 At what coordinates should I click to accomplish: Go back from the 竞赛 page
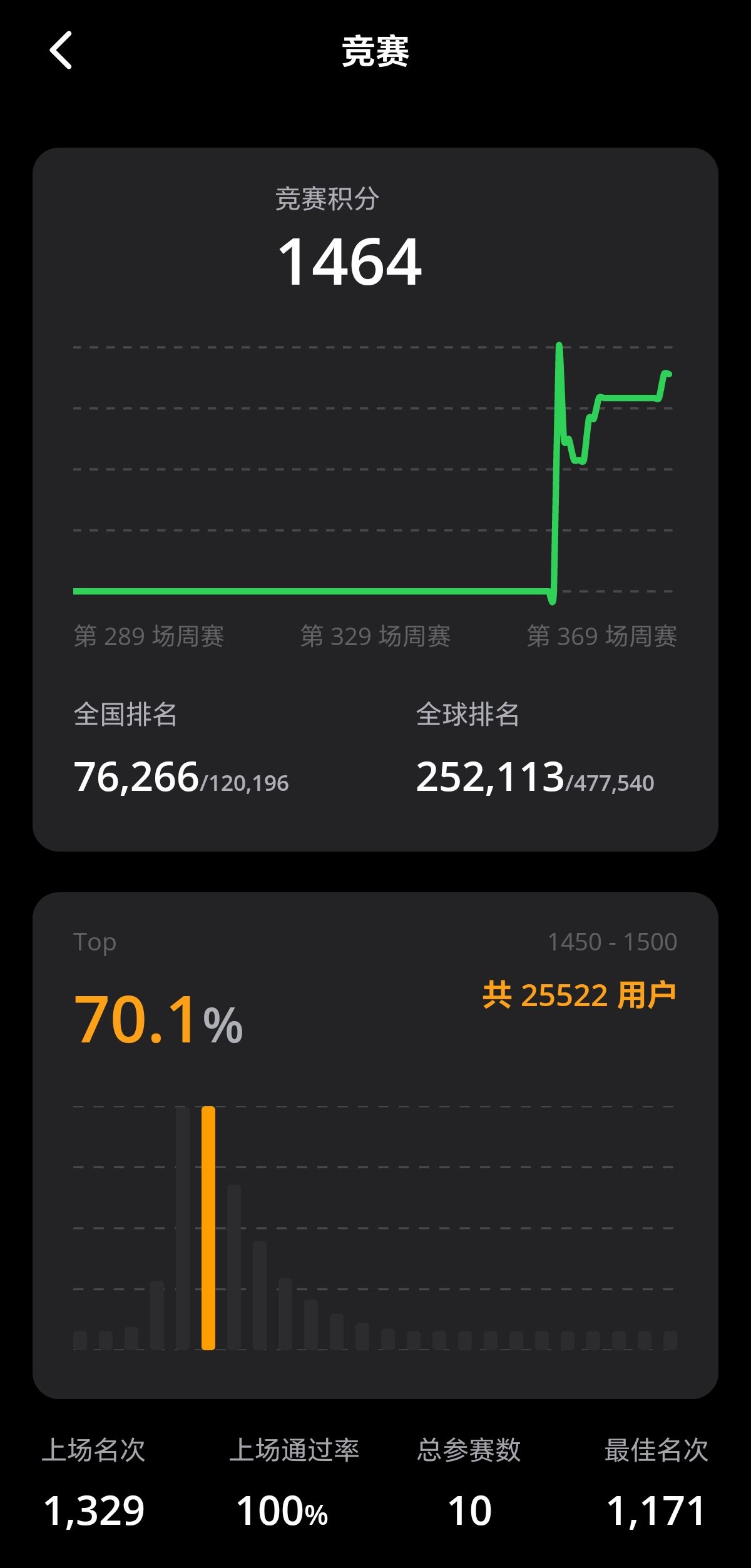(61, 50)
